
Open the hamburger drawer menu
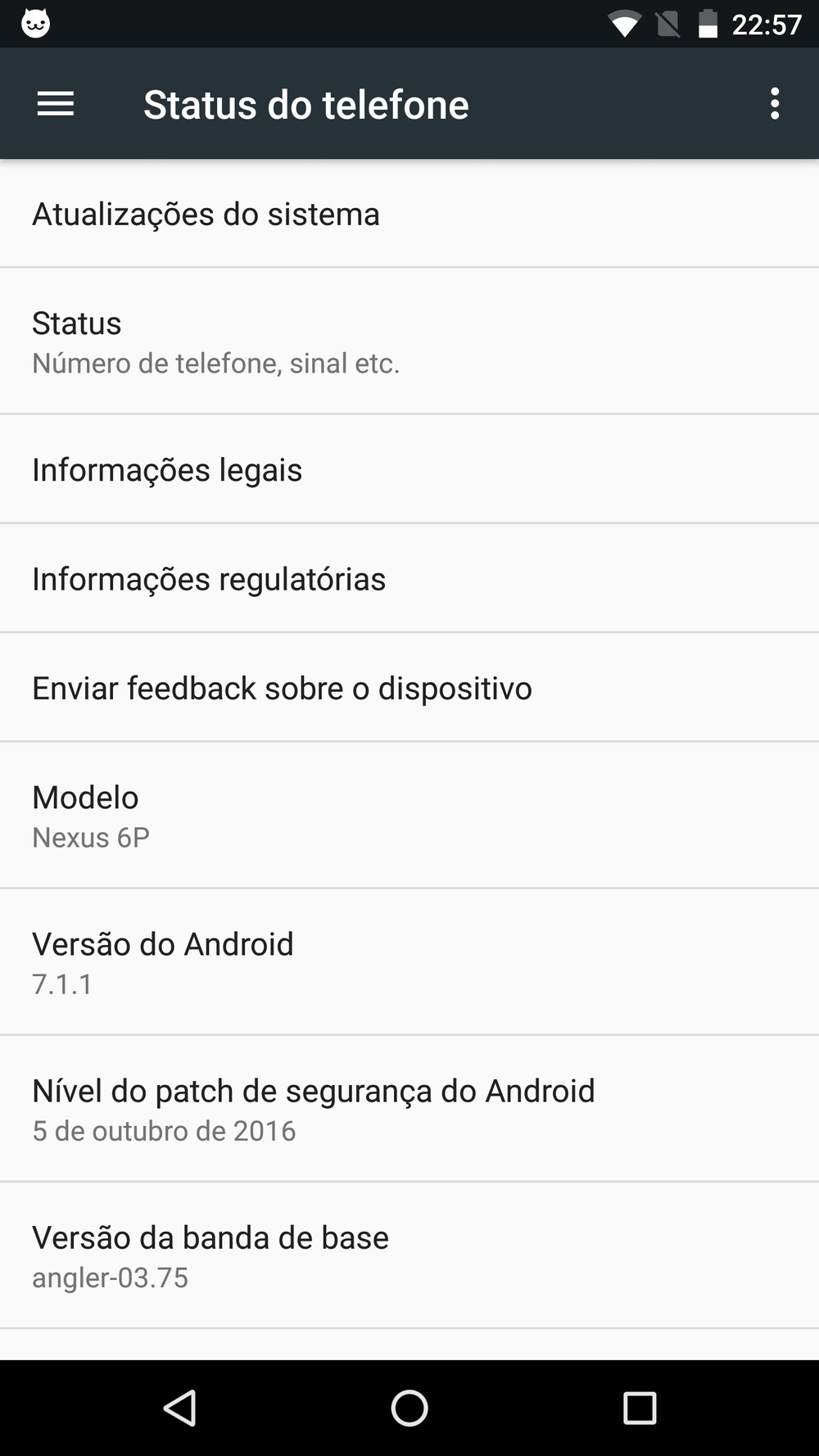(x=56, y=104)
